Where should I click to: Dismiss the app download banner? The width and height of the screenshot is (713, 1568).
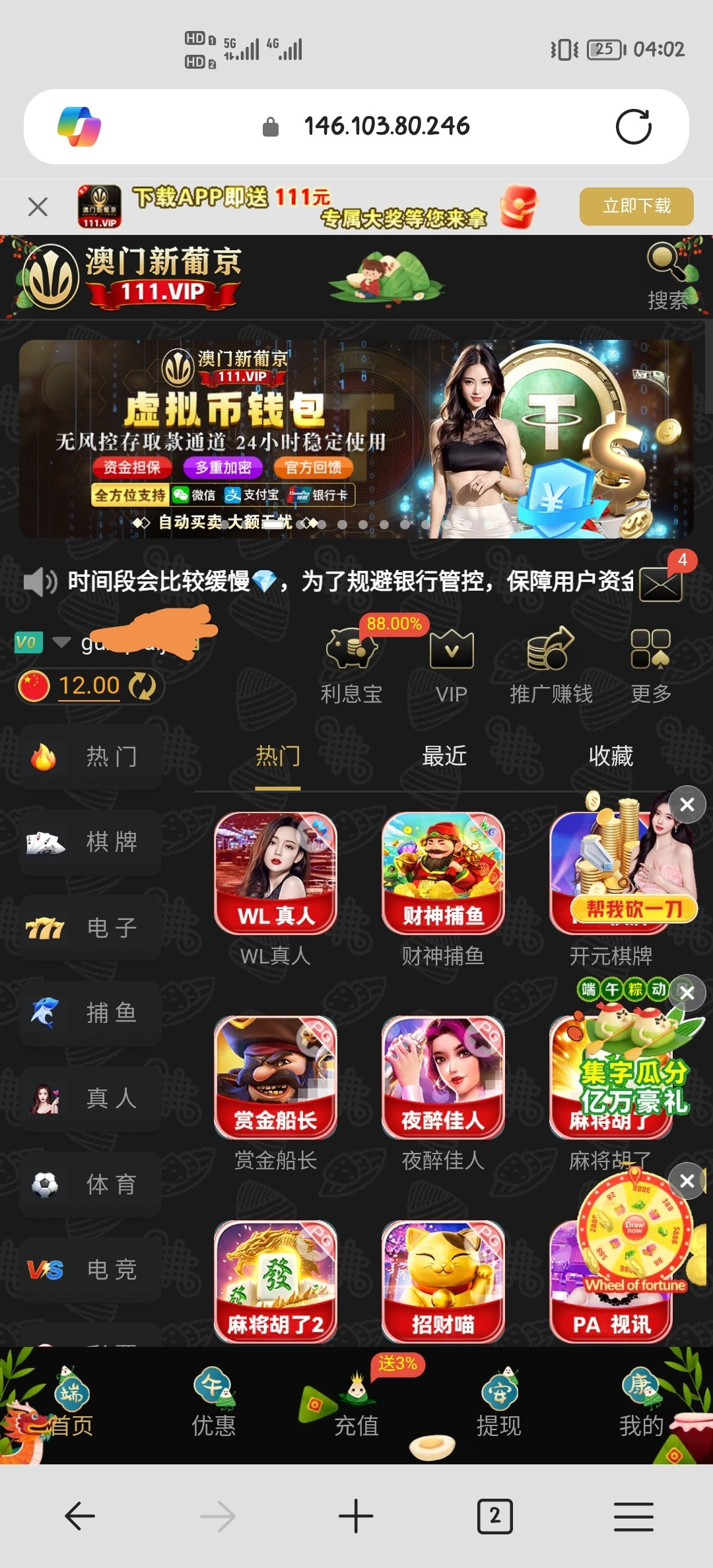38,207
